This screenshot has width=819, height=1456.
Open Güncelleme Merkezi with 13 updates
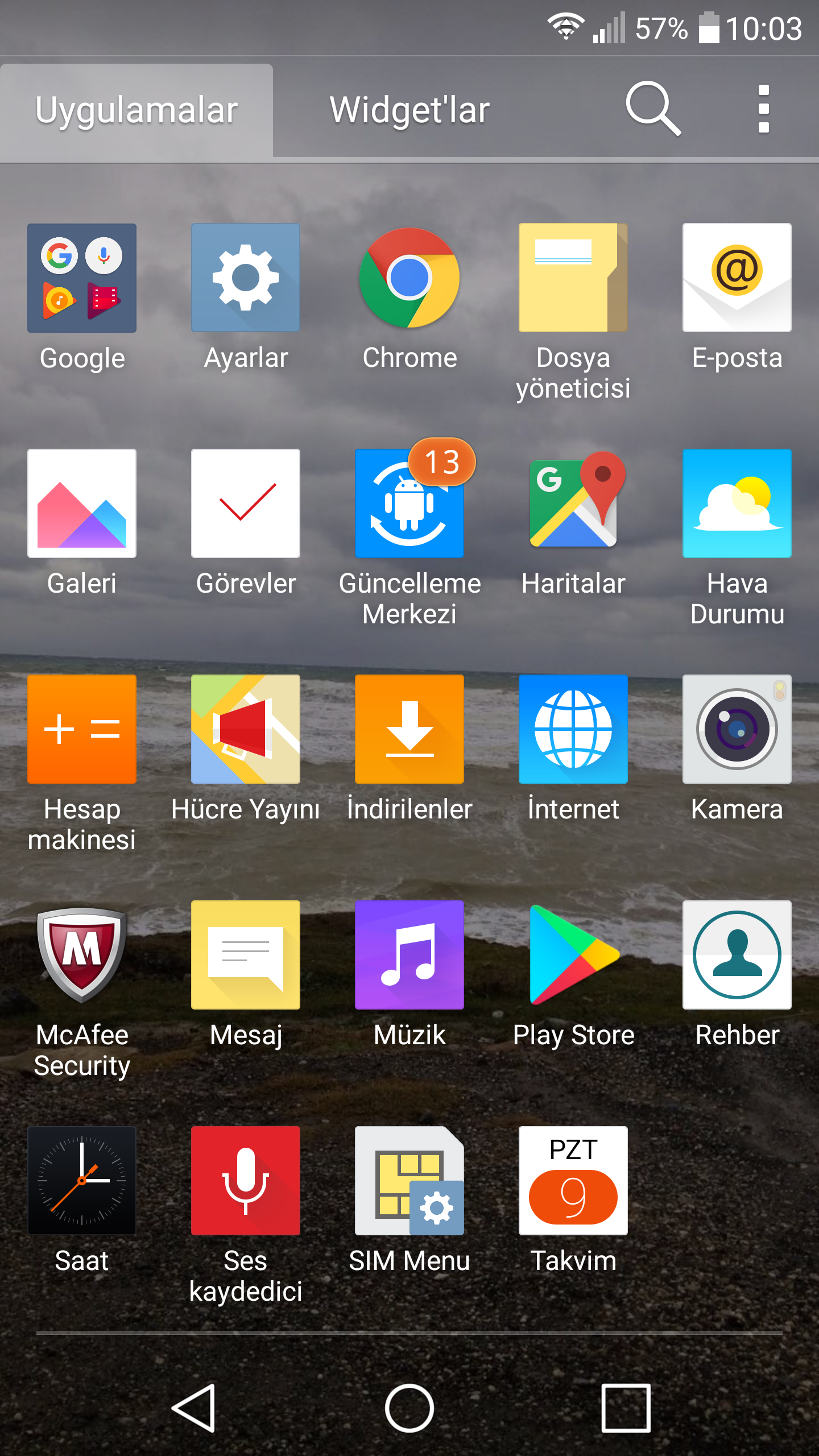click(409, 503)
